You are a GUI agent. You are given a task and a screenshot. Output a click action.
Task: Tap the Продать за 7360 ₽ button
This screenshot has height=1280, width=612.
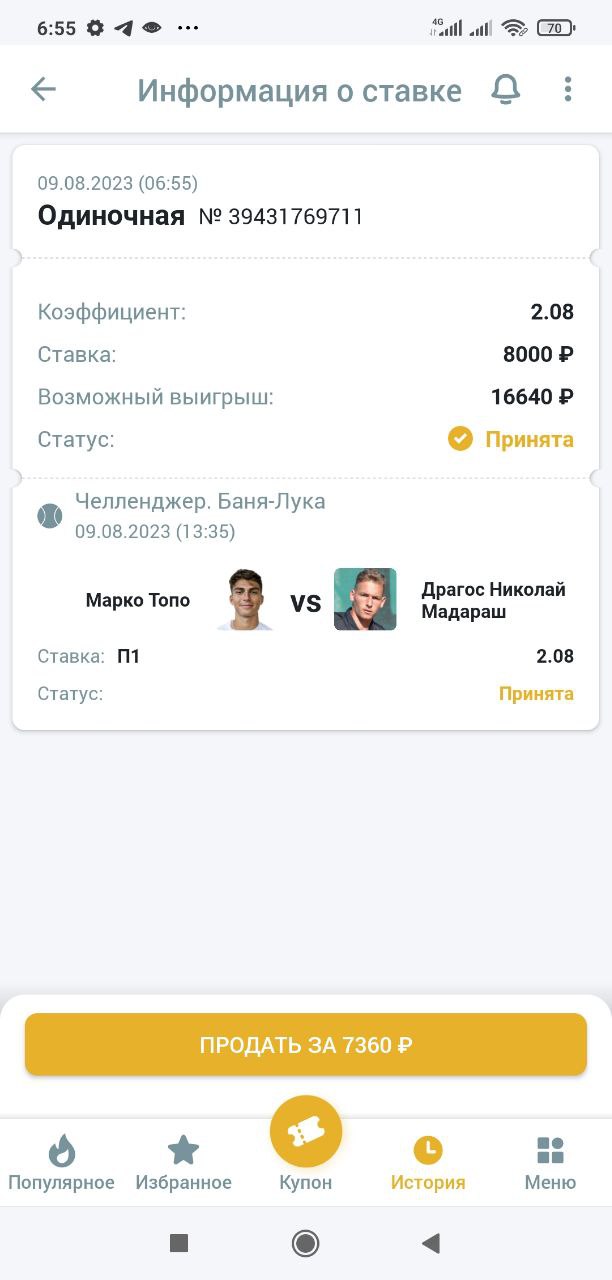point(306,1045)
